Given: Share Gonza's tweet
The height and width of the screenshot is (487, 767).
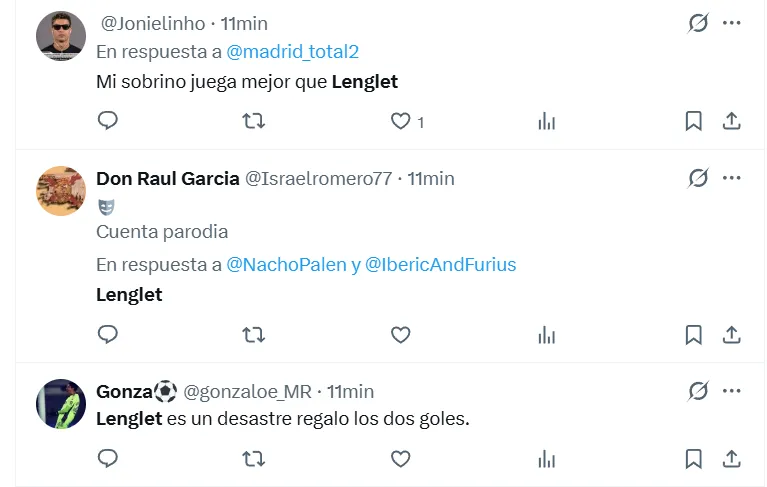Looking at the screenshot, I should click(731, 459).
